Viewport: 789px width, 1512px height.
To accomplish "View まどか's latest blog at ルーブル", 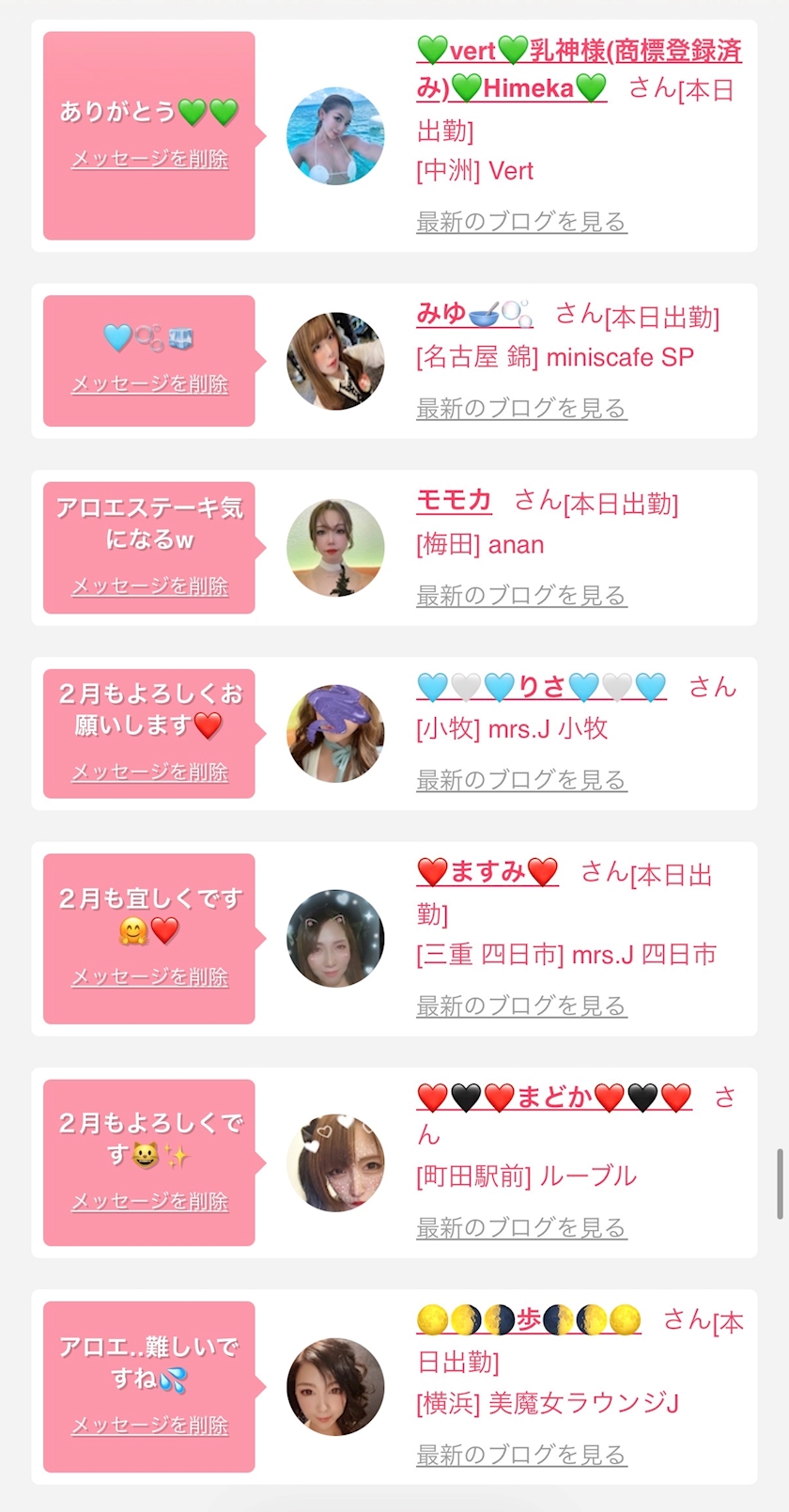I will tap(520, 1227).
